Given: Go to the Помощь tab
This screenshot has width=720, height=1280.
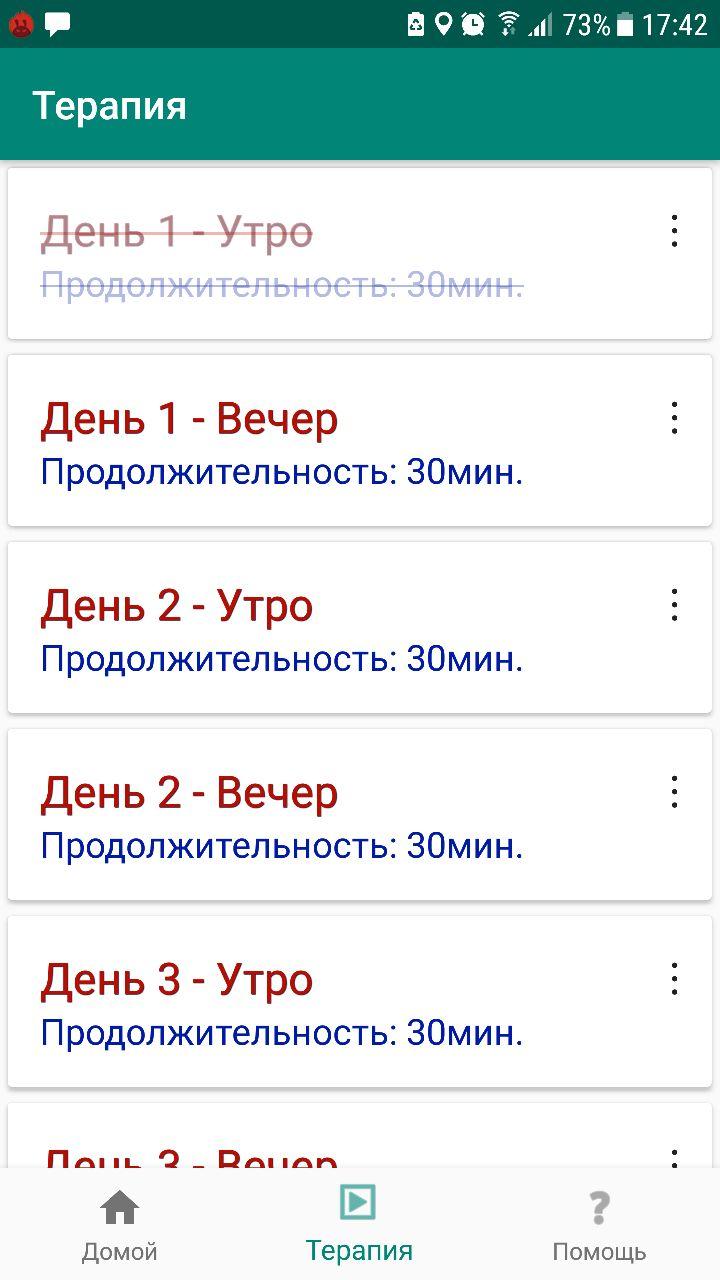Looking at the screenshot, I should tap(600, 1224).
